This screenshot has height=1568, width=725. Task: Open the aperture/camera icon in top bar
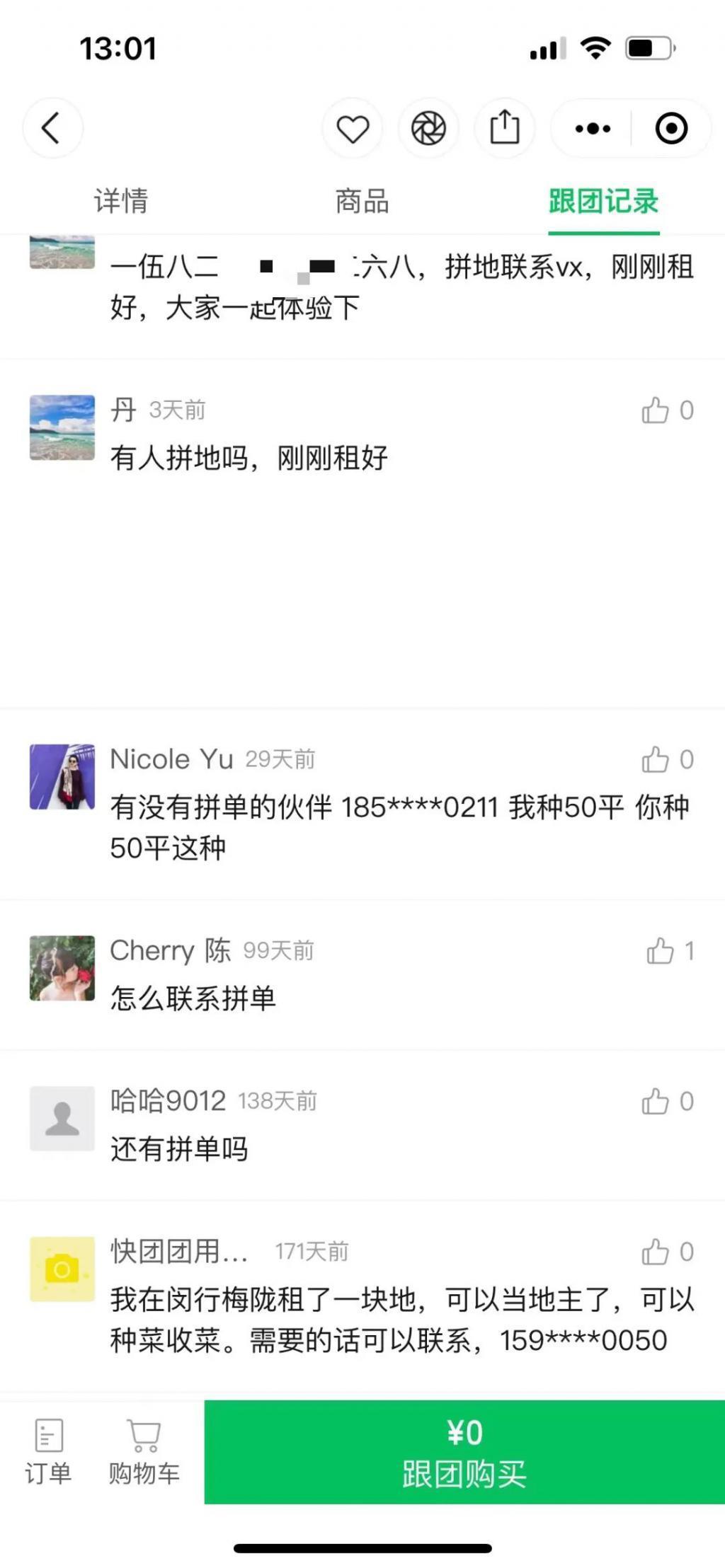(428, 128)
